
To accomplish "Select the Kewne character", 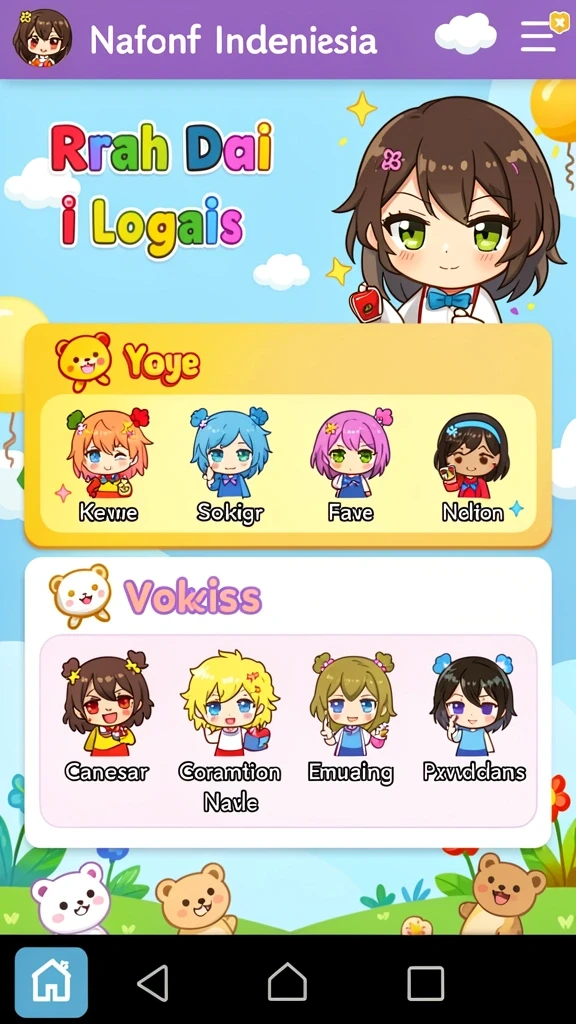I will coord(108,466).
